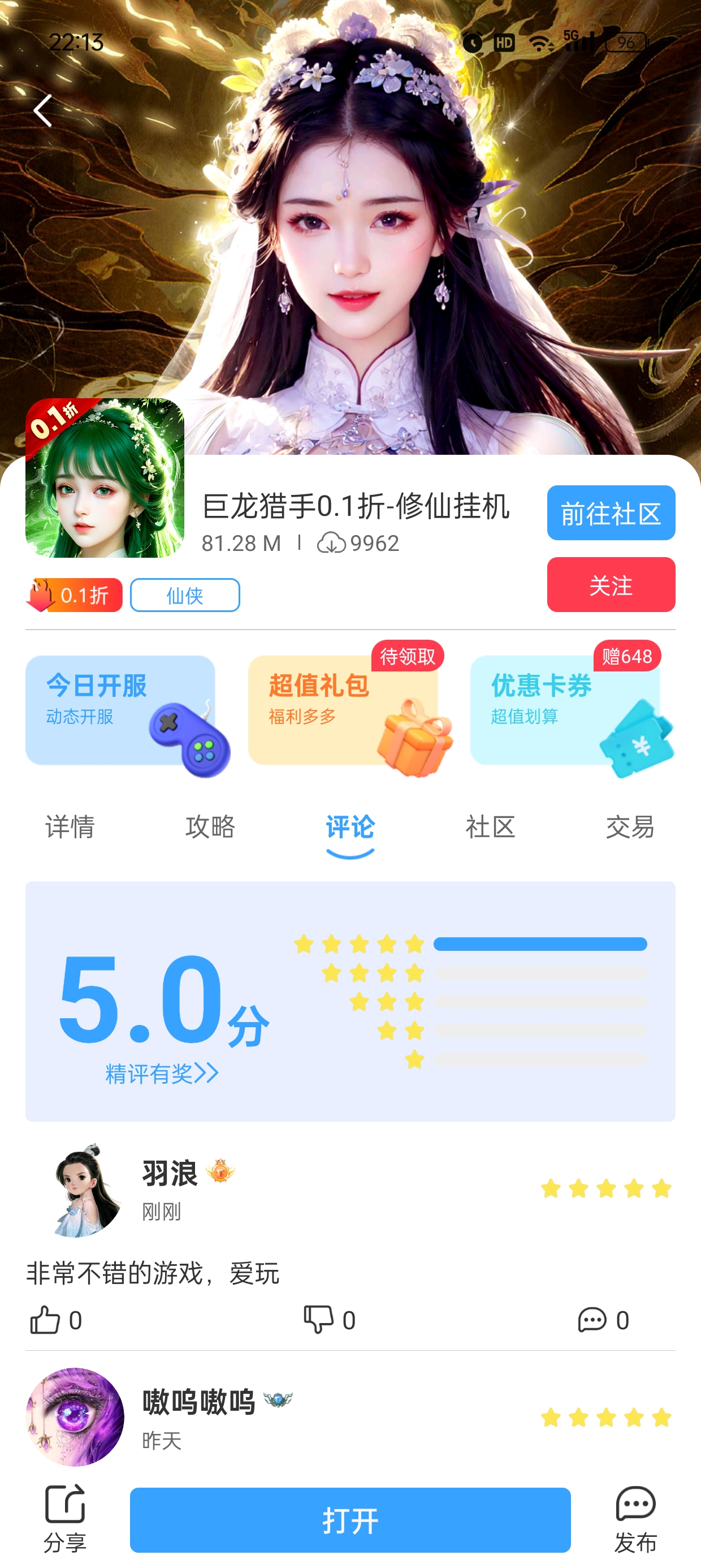The image size is (701, 1568).
Task: Follow the game with 关注 button
Action: pyautogui.click(x=611, y=585)
